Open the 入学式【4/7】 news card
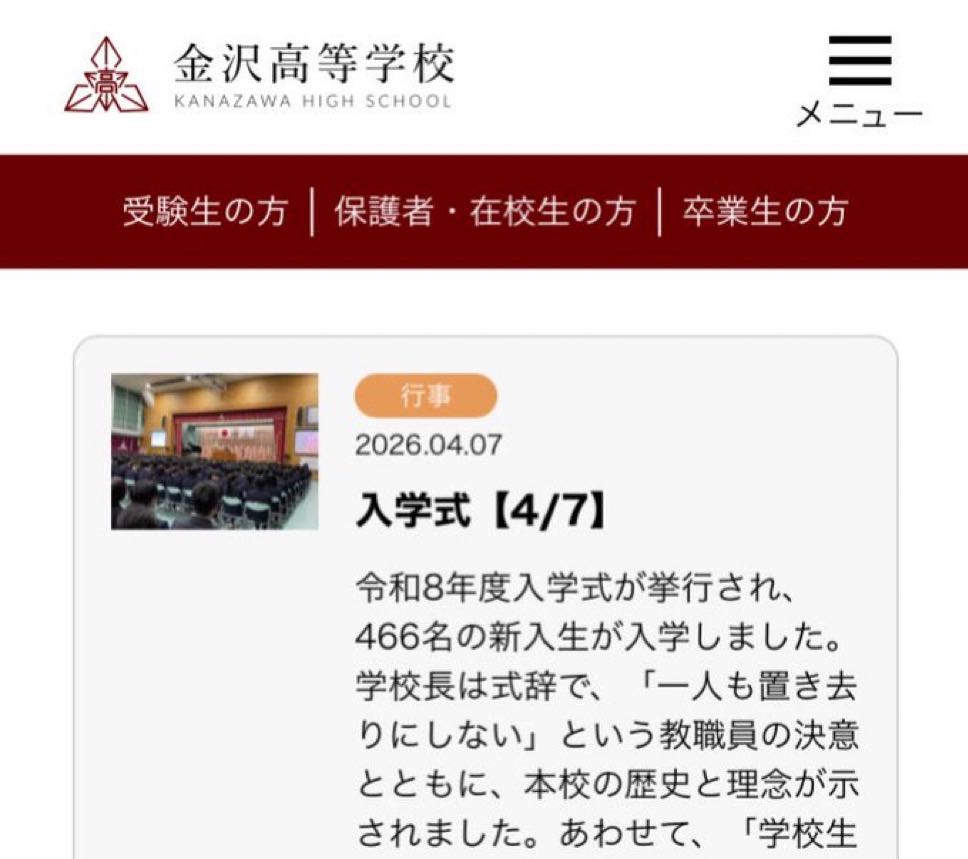968x859 pixels. (481, 514)
